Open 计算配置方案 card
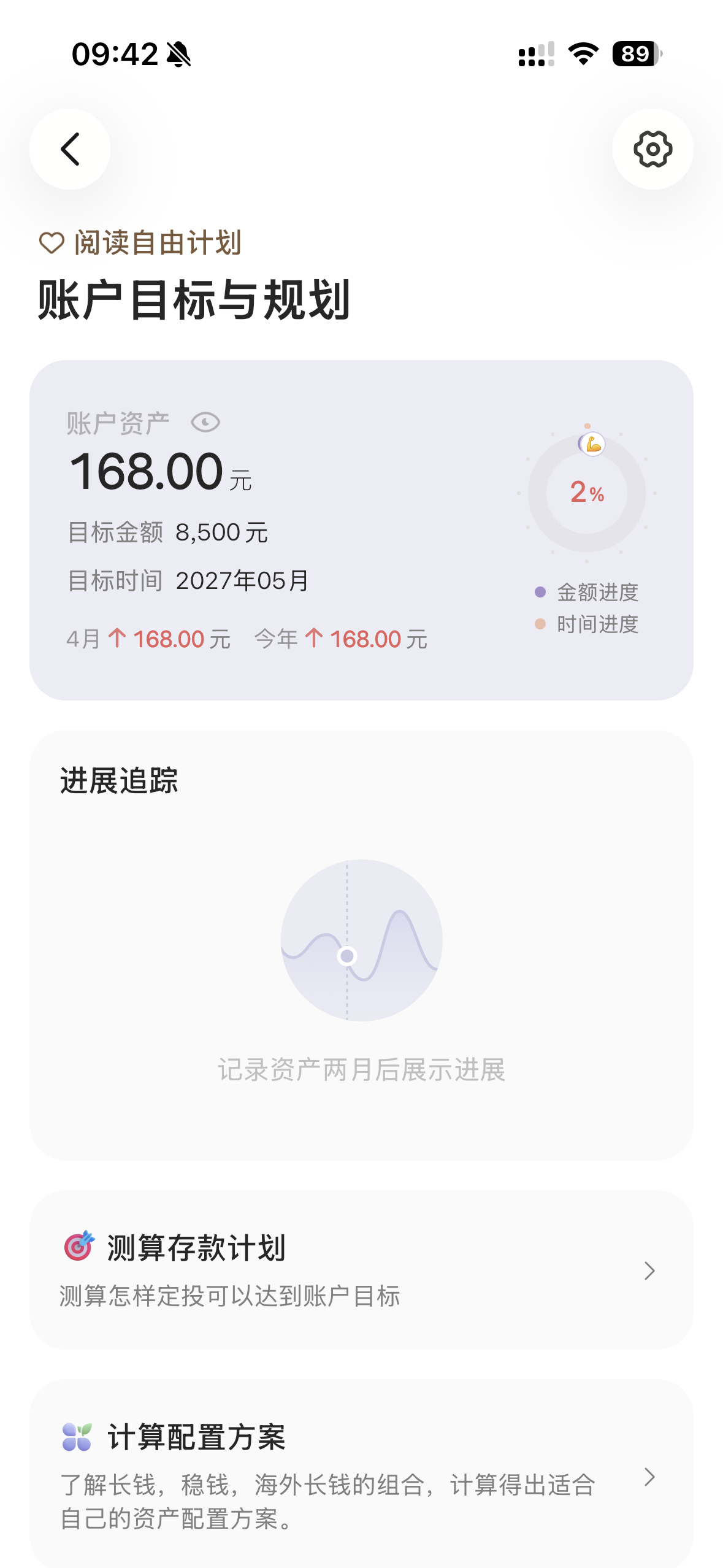Screen dimensions: 723x1568 point(361,1475)
